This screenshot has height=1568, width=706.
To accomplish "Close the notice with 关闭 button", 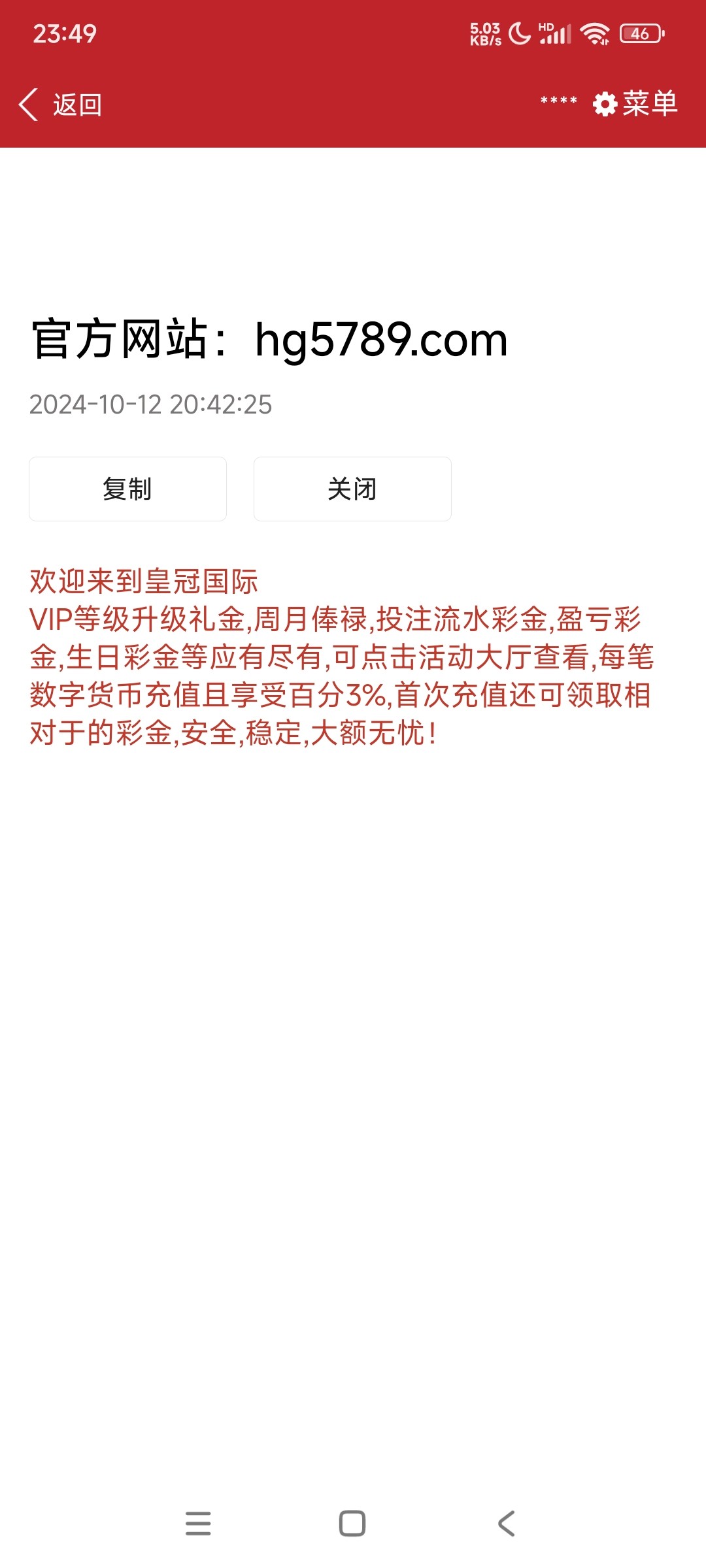I will coord(352,489).
